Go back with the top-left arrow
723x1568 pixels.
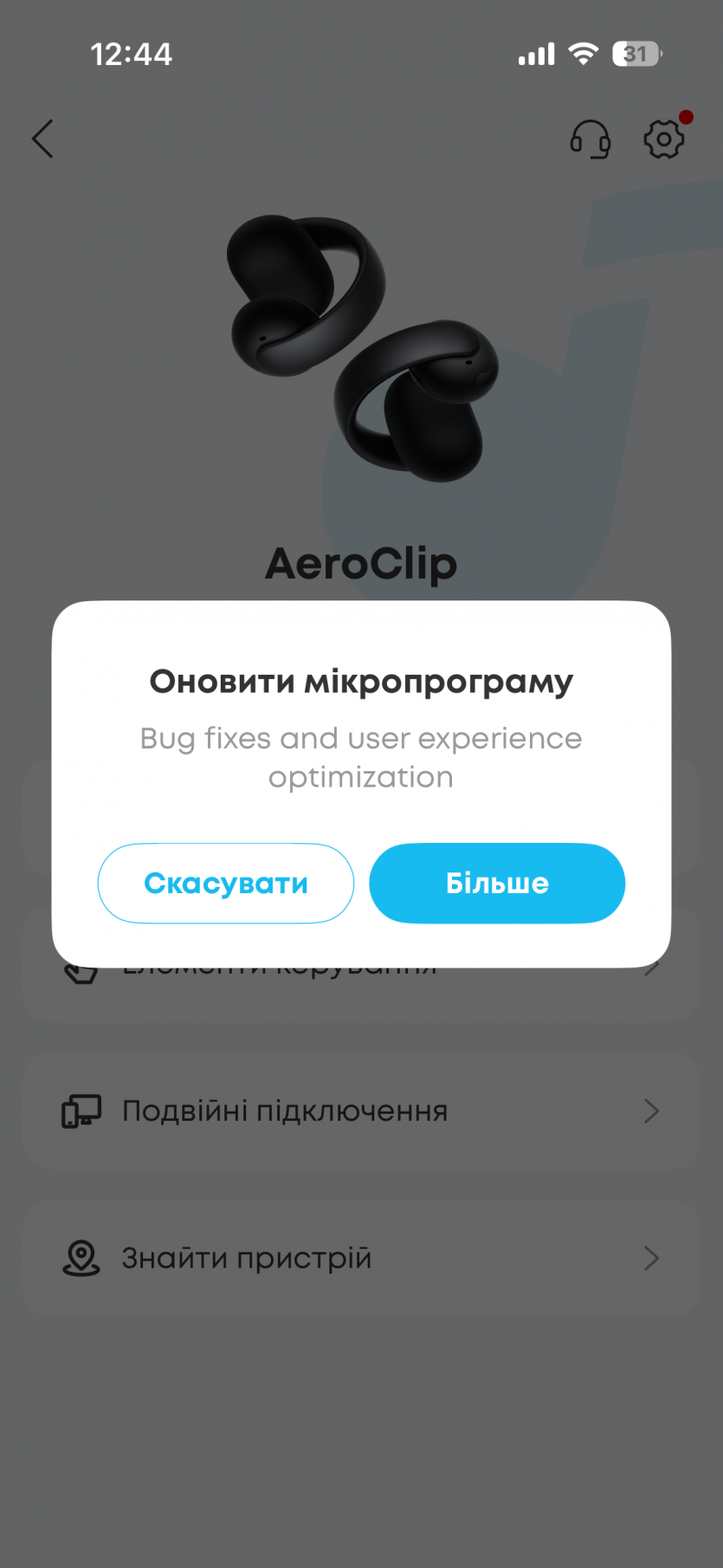42,139
